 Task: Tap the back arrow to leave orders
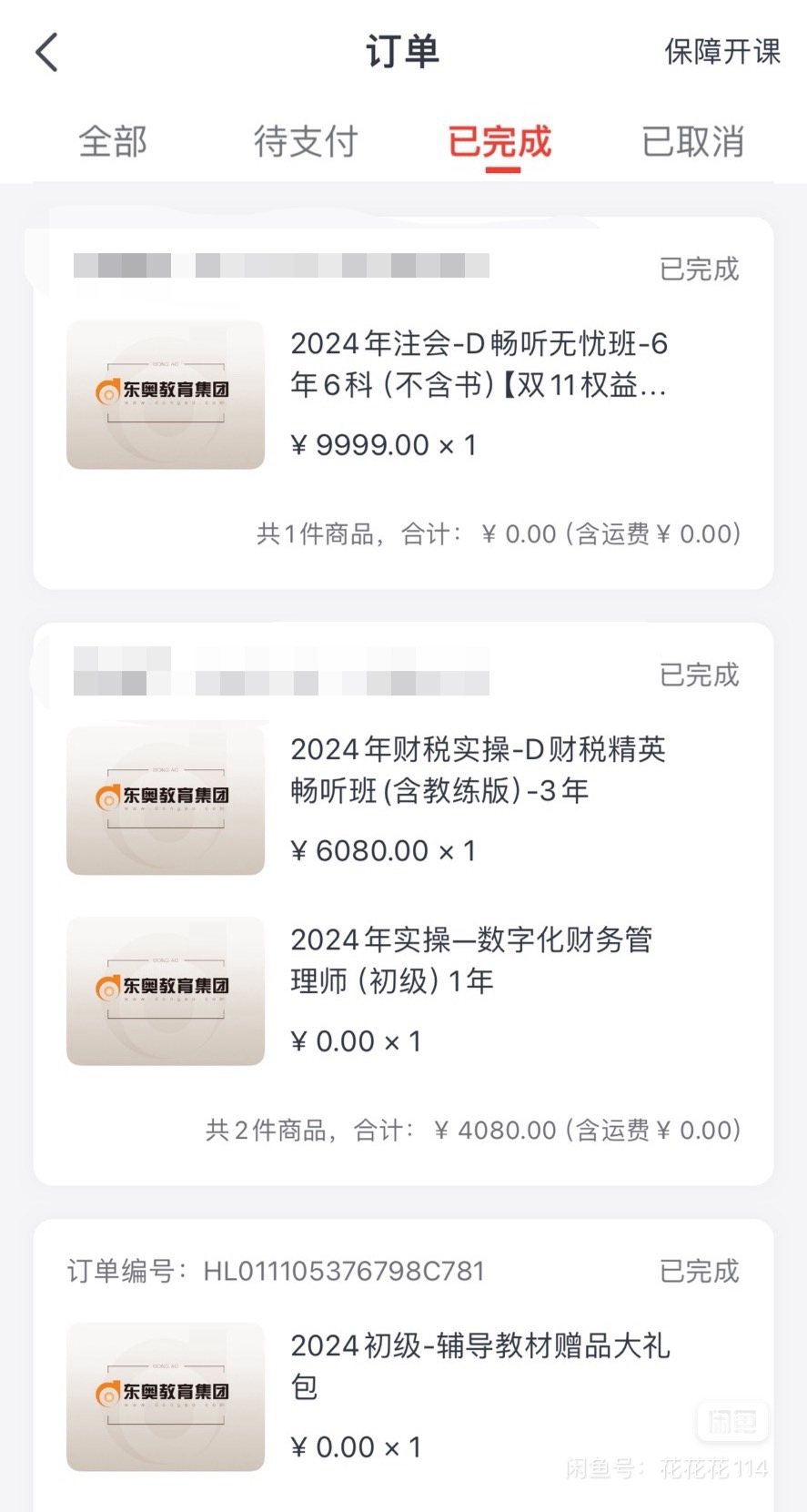pyautogui.click(x=45, y=52)
